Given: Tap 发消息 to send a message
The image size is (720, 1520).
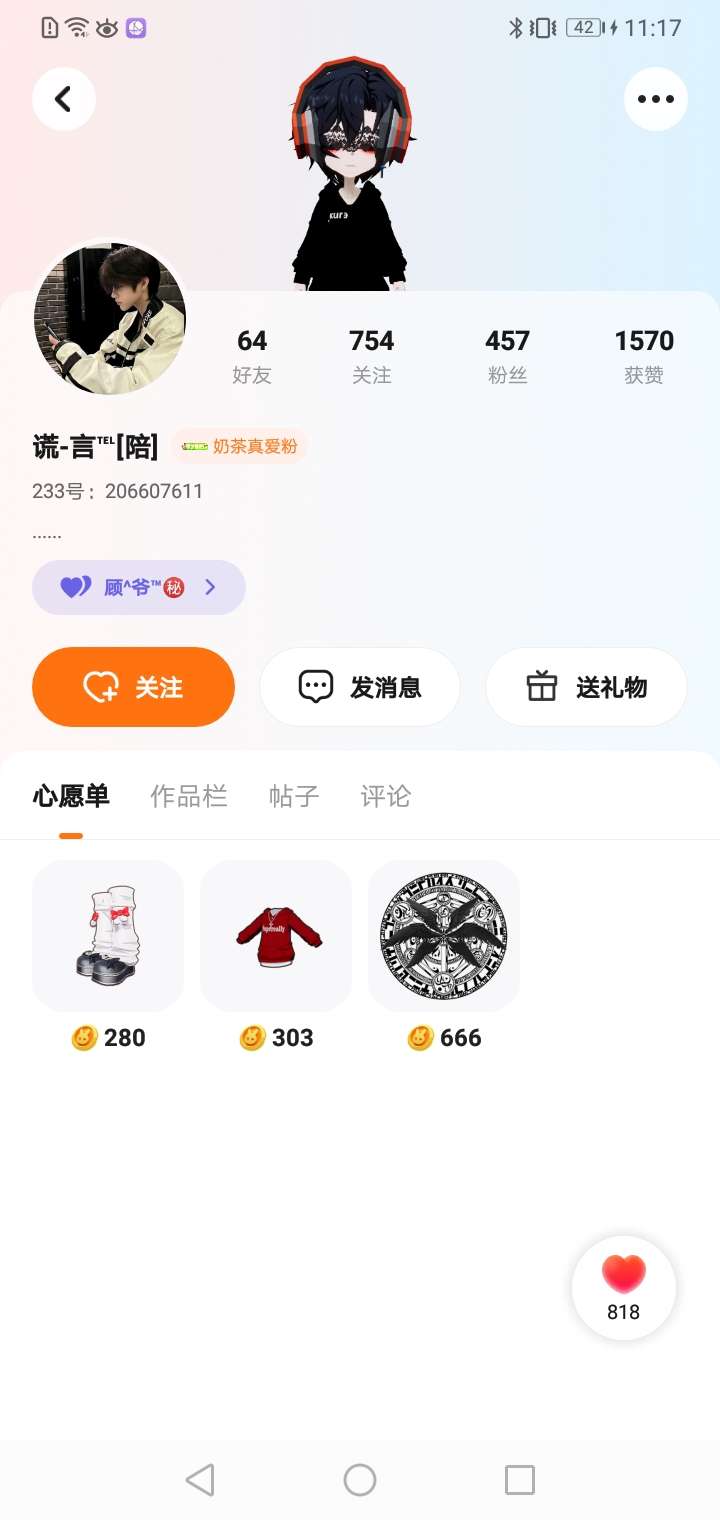Looking at the screenshot, I should 360,687.
